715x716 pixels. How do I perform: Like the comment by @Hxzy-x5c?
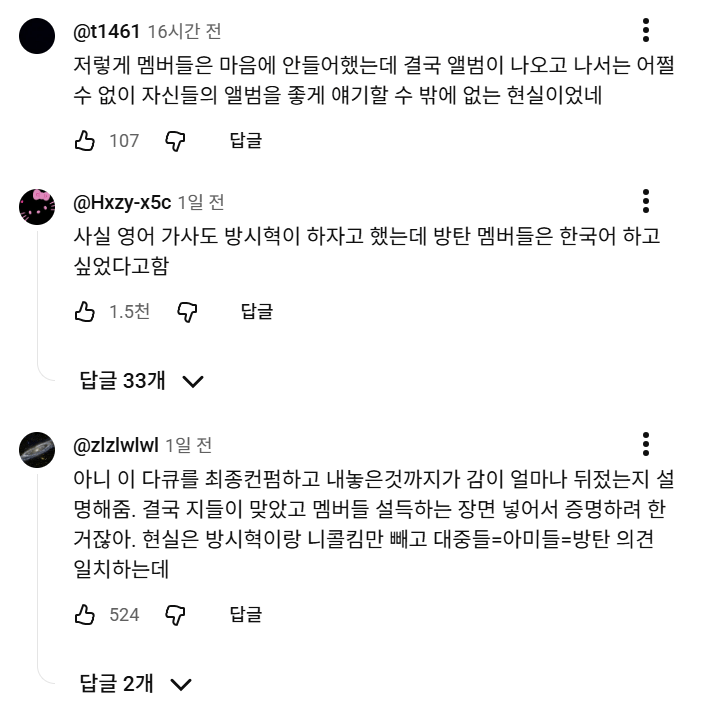click(x=85, y=312)
